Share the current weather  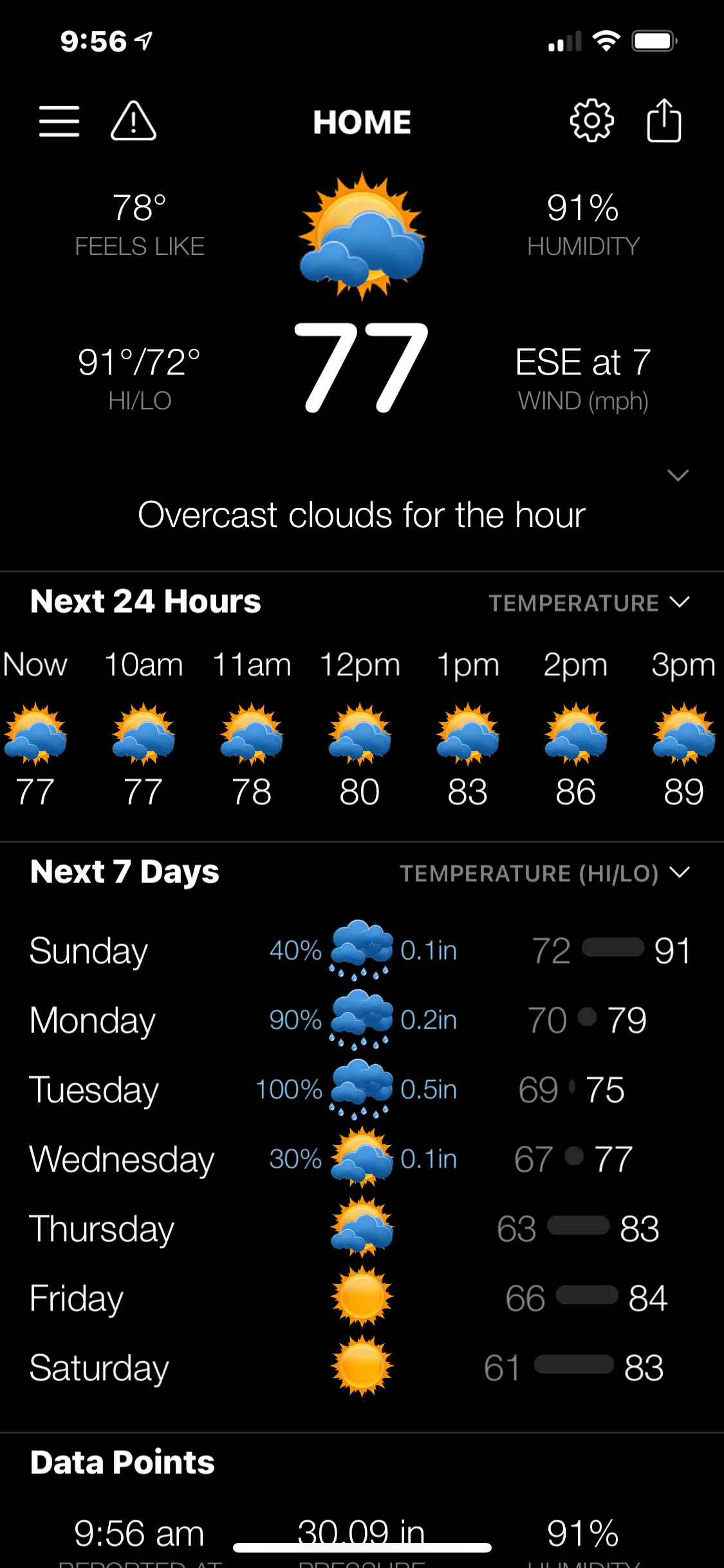point(664,121)
